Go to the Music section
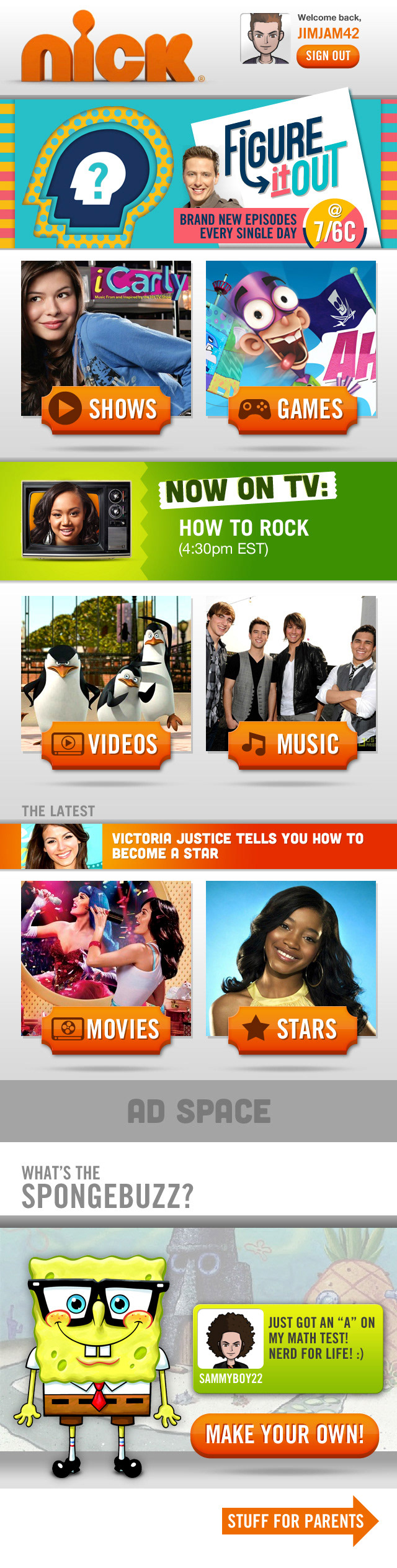397x1568 pixels. 292,744
